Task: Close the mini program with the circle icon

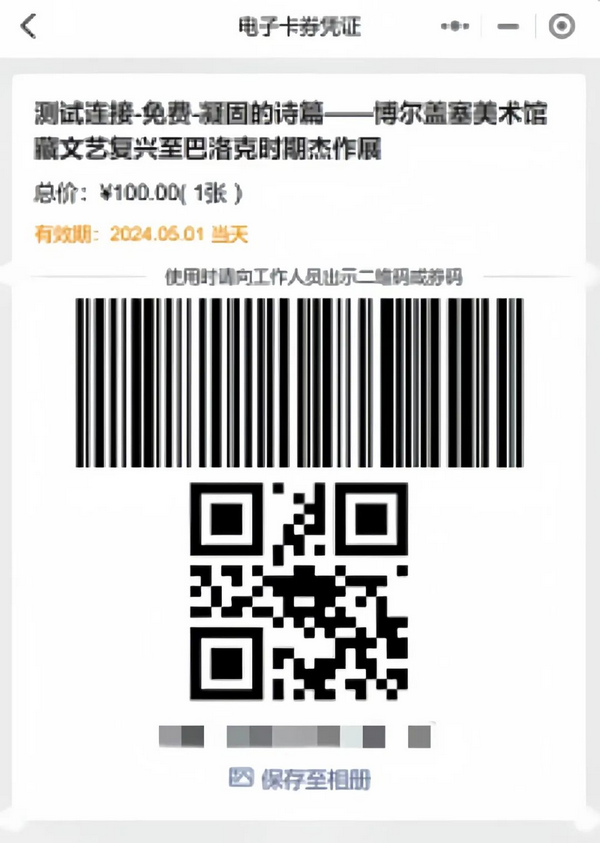Action: coord(562,27)
